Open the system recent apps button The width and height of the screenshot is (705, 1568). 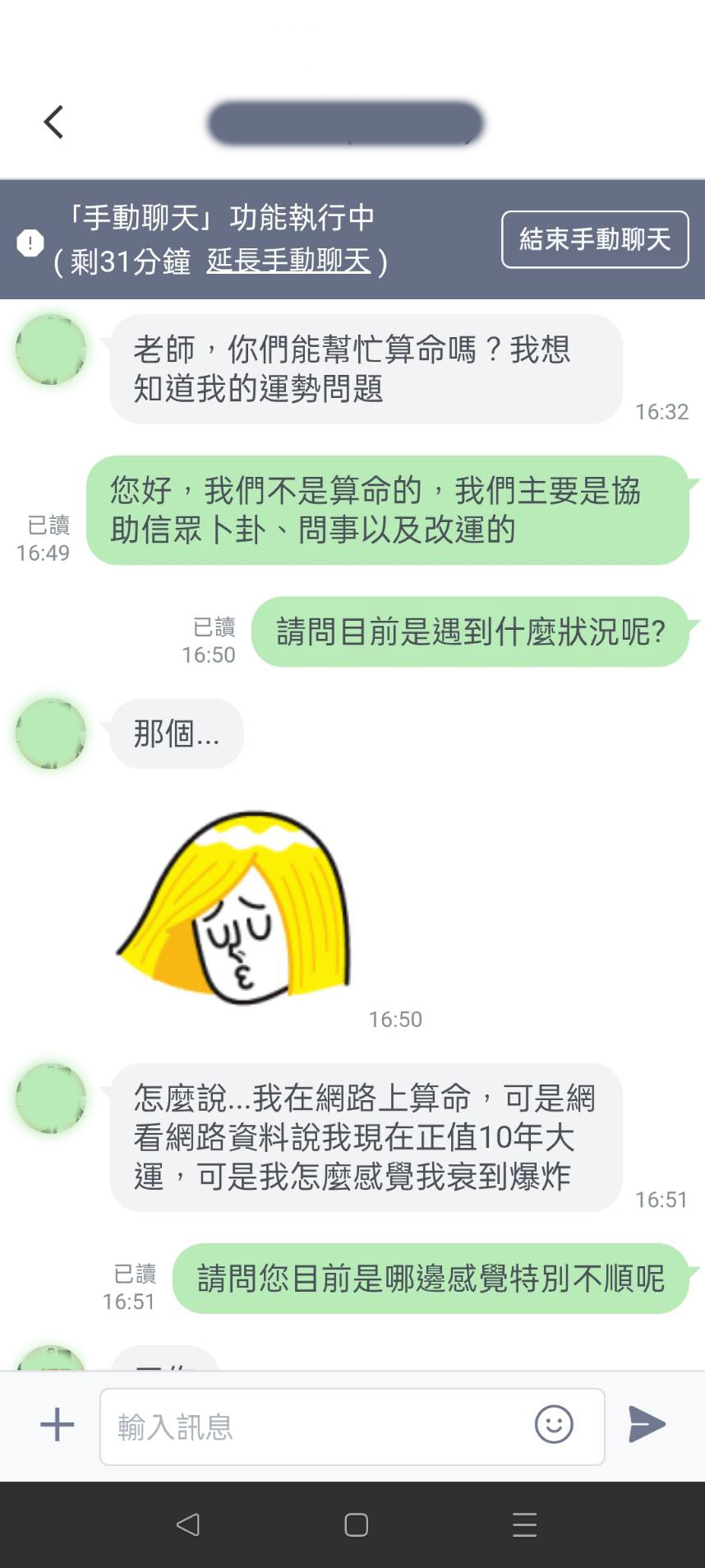click(x=524, y=1525)
